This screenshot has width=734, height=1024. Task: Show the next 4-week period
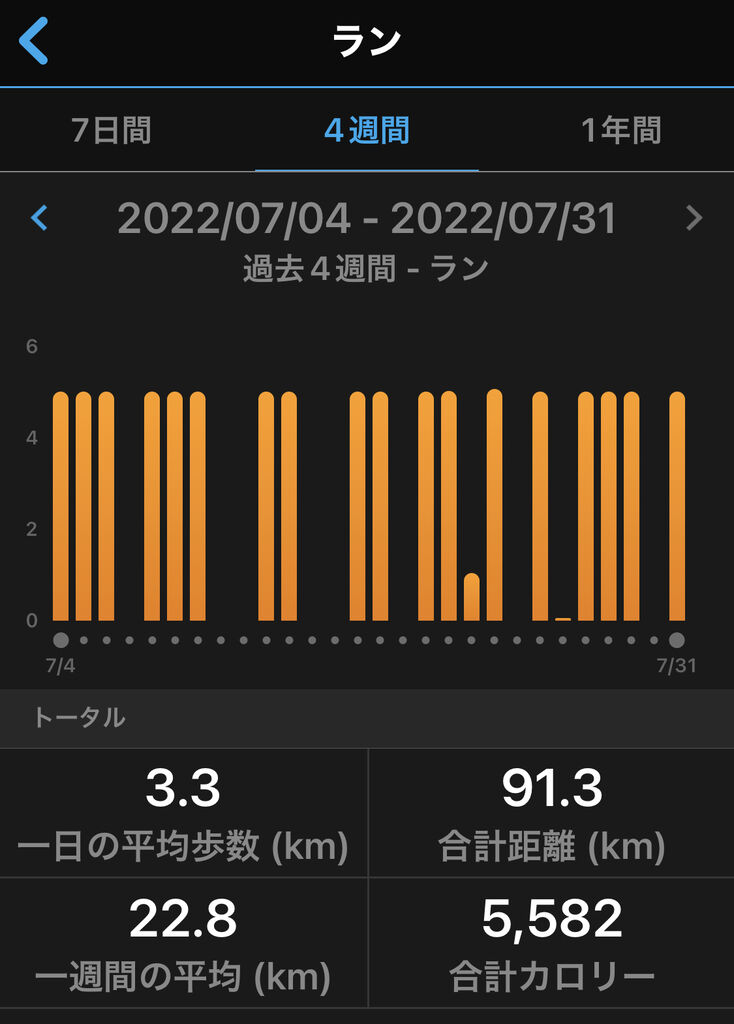[694, 218]
